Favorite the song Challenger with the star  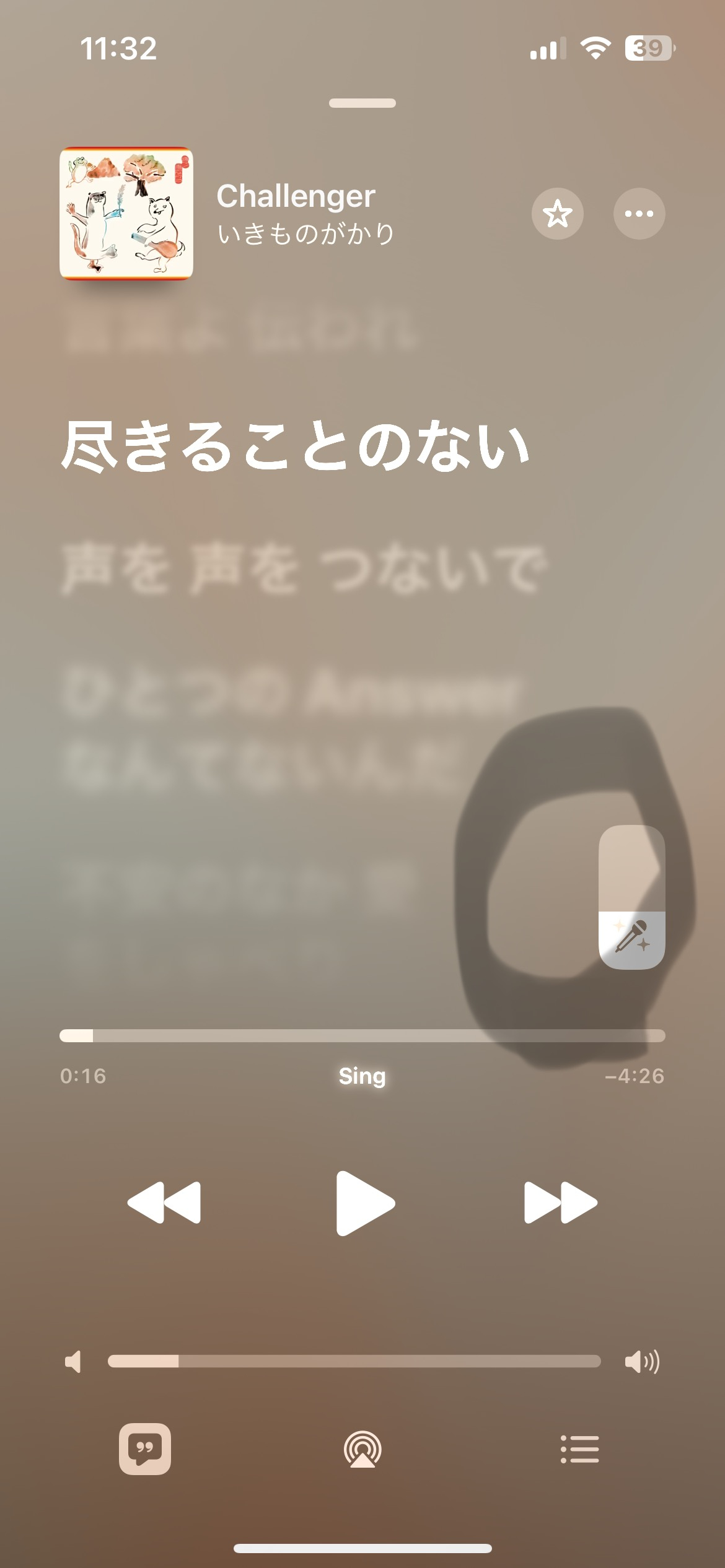pyautogui.click(x=557, y=214)
